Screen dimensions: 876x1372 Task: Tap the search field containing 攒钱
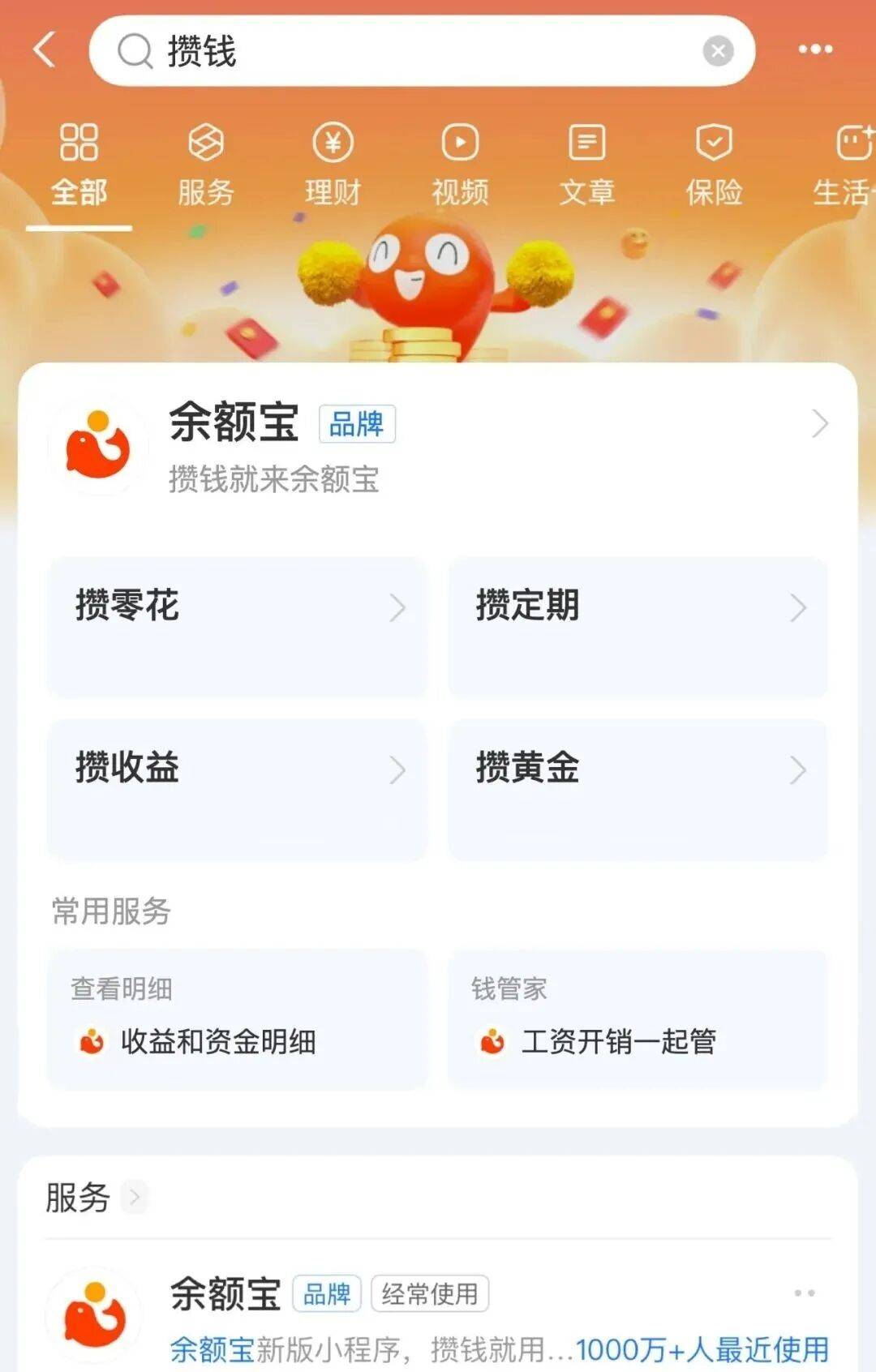pos(406,51)
